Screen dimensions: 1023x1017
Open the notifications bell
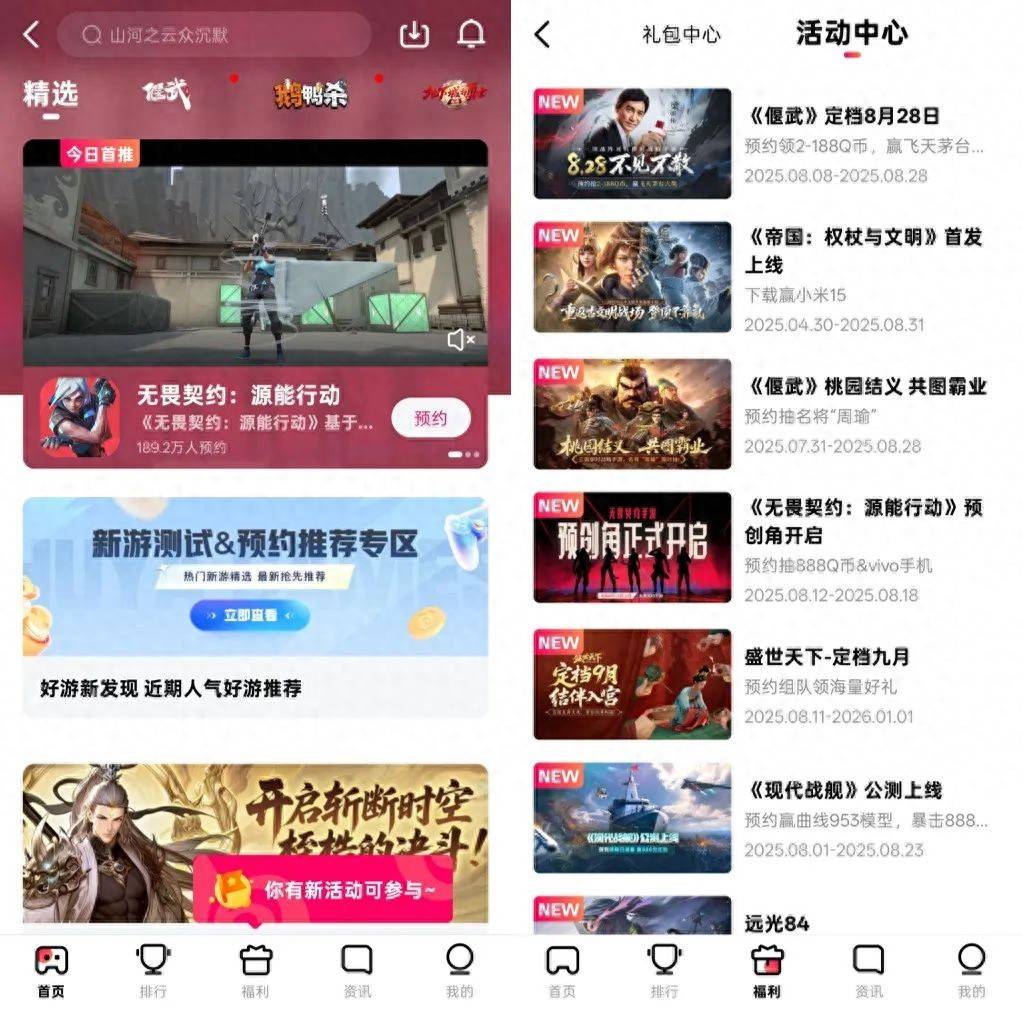coord(470,35)
